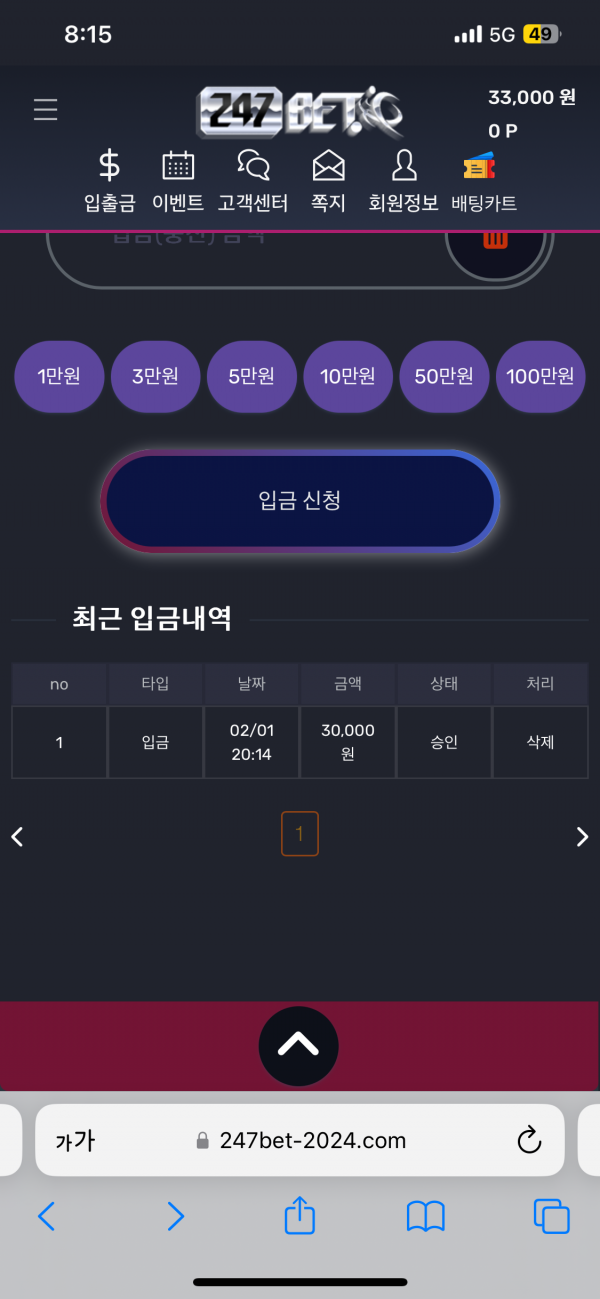Pick the 5만원 amount chip
Image resolution: width=600 pixels, height=1299 pixels.
[251, 377]
